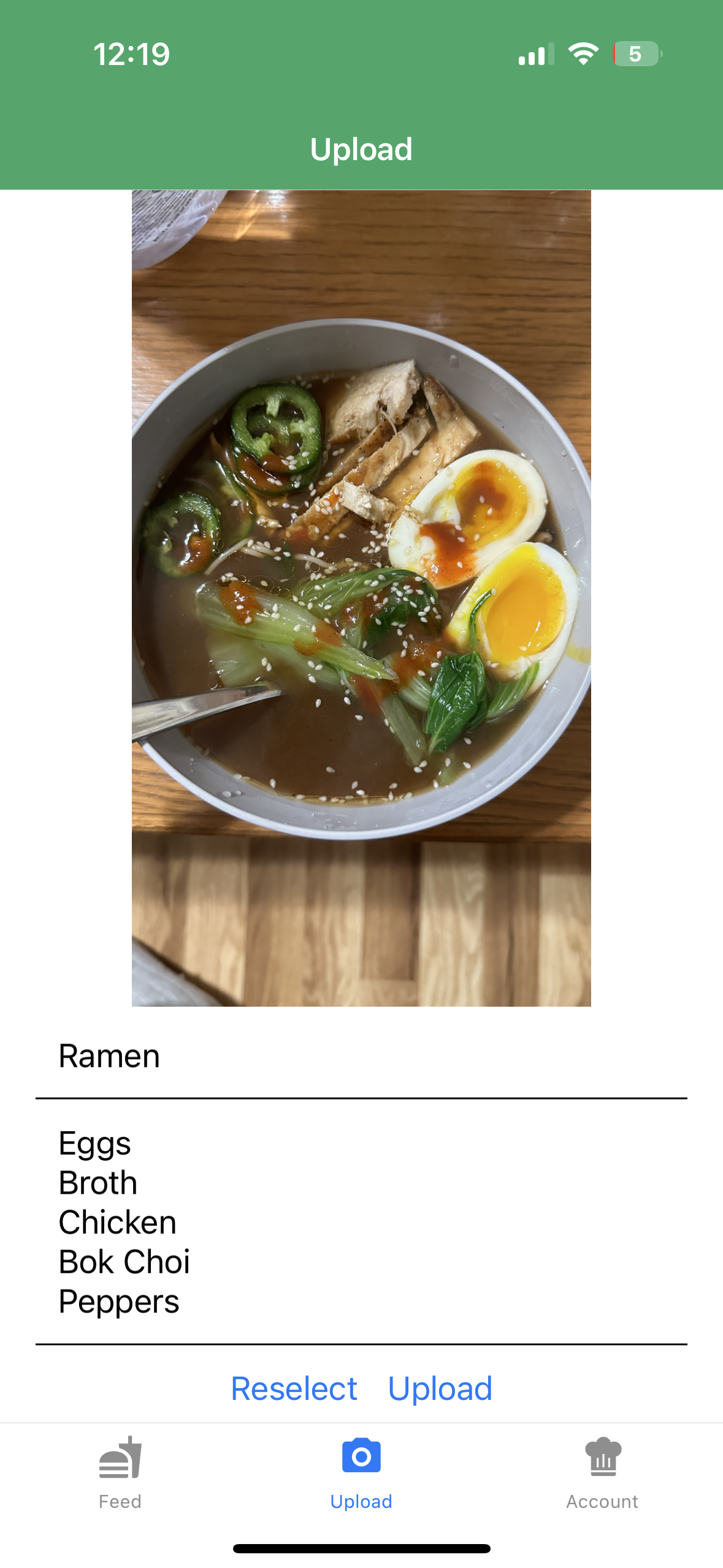Tap the blue Upload button to post
The width and height of the screenshot is (723, 1568).
440,1388
